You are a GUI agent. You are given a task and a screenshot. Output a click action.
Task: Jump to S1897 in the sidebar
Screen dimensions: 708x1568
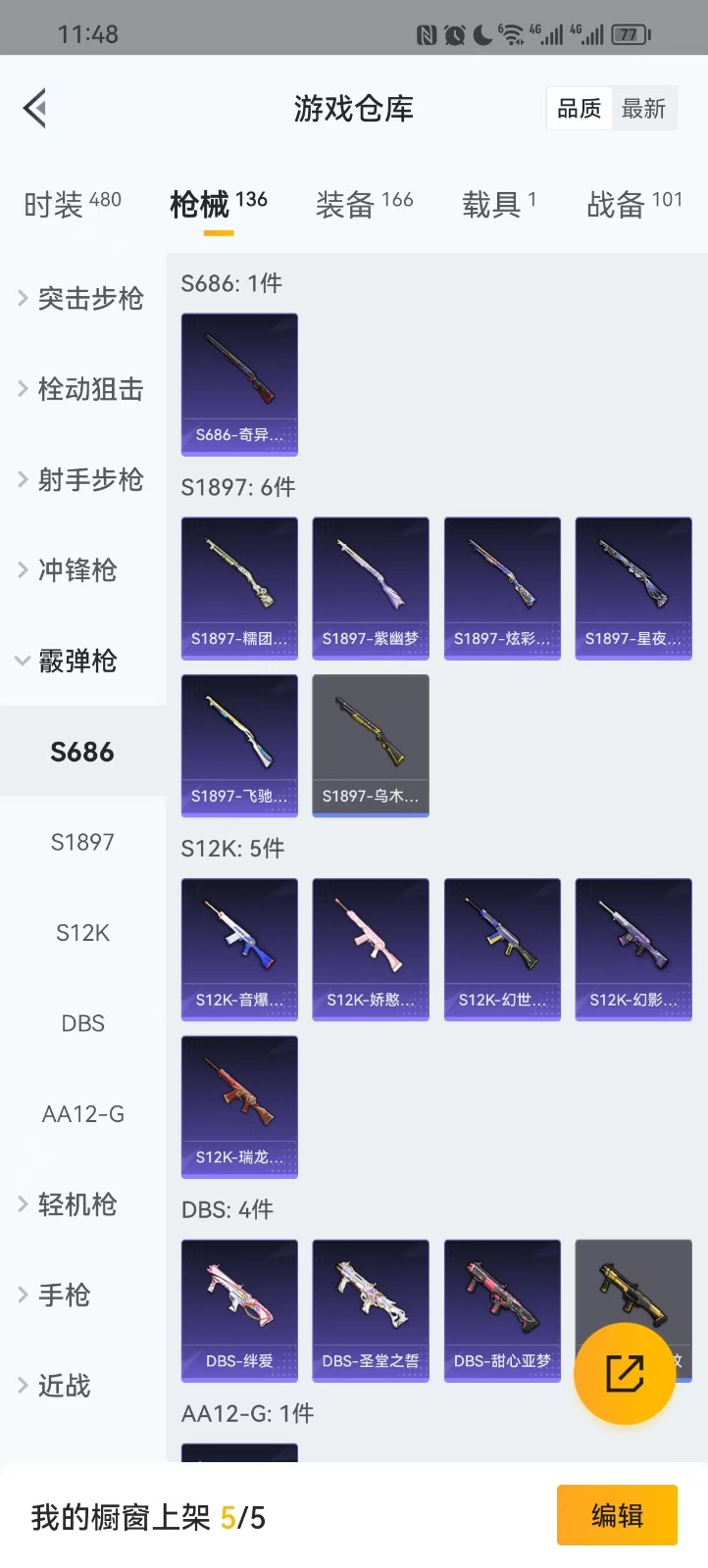point(82,842)
